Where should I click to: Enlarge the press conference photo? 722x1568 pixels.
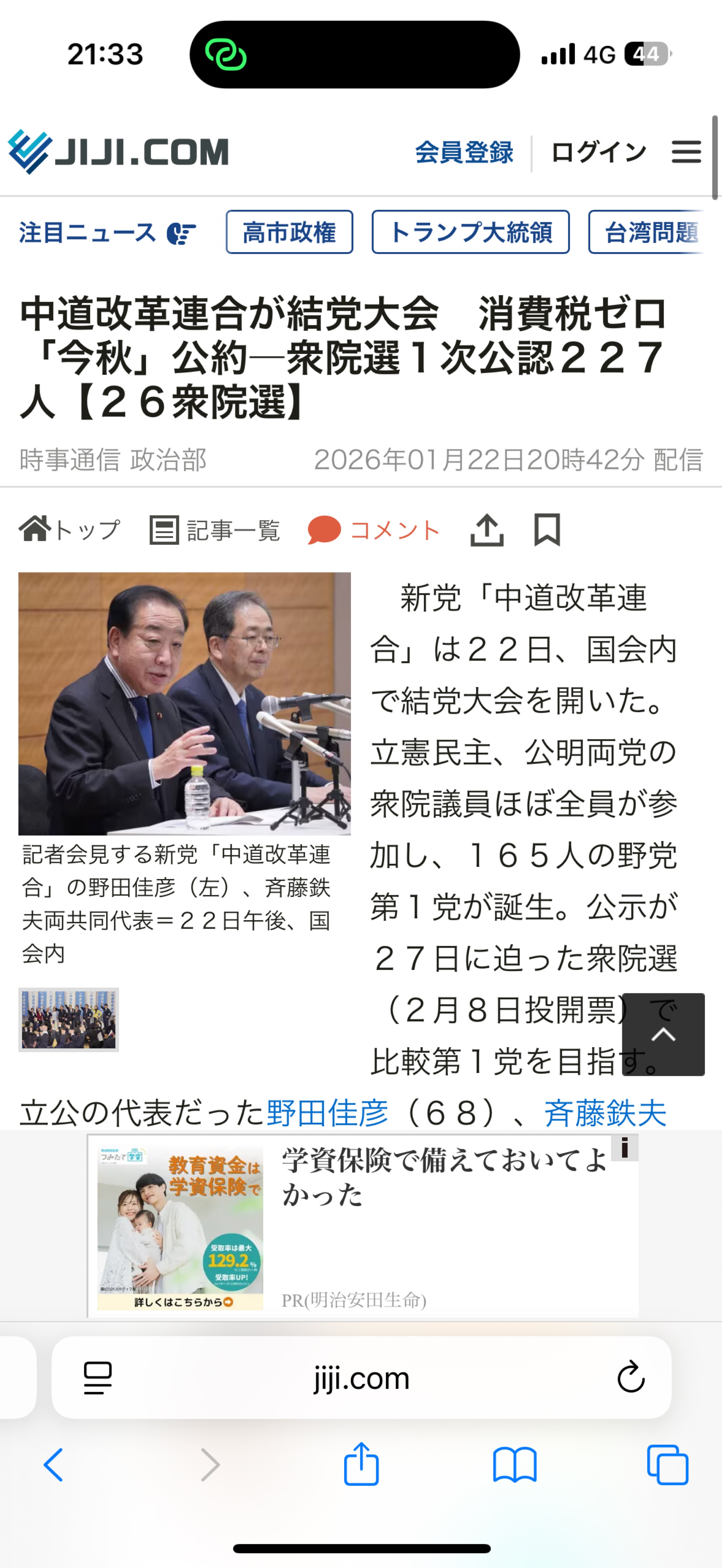point(185,703)
